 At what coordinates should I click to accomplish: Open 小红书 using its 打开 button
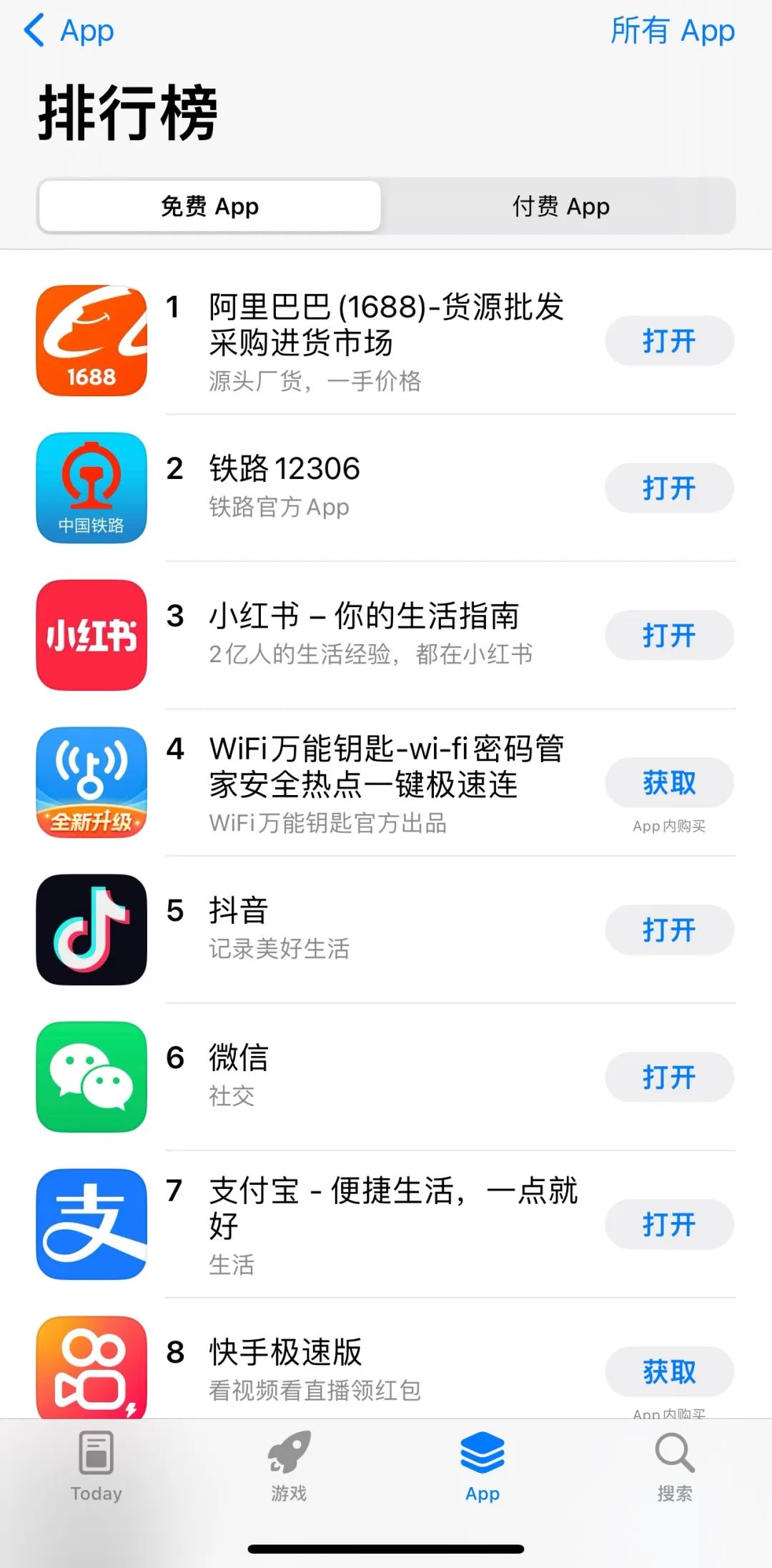(669, 636)
